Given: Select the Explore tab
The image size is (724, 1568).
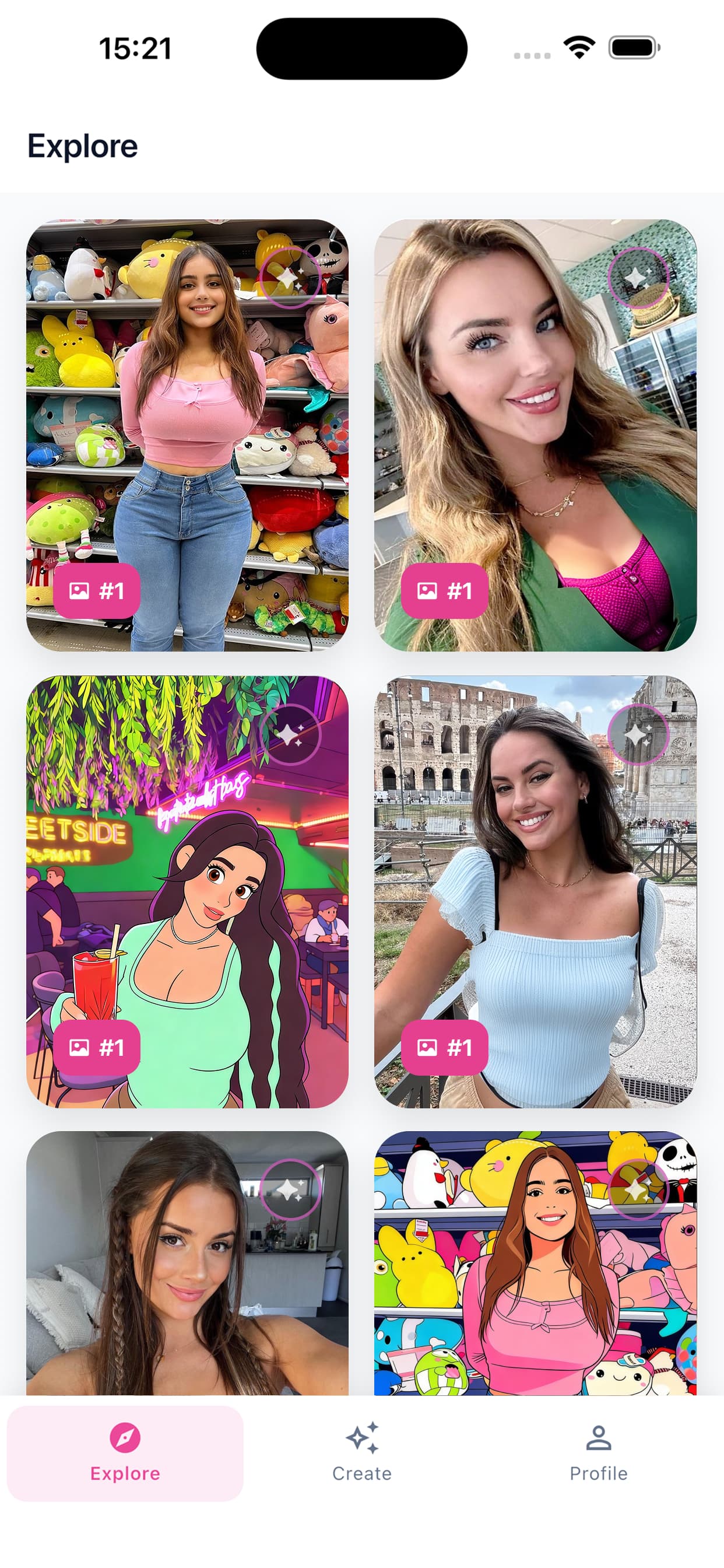Looking at the screenshot, I should point(125,1452).
